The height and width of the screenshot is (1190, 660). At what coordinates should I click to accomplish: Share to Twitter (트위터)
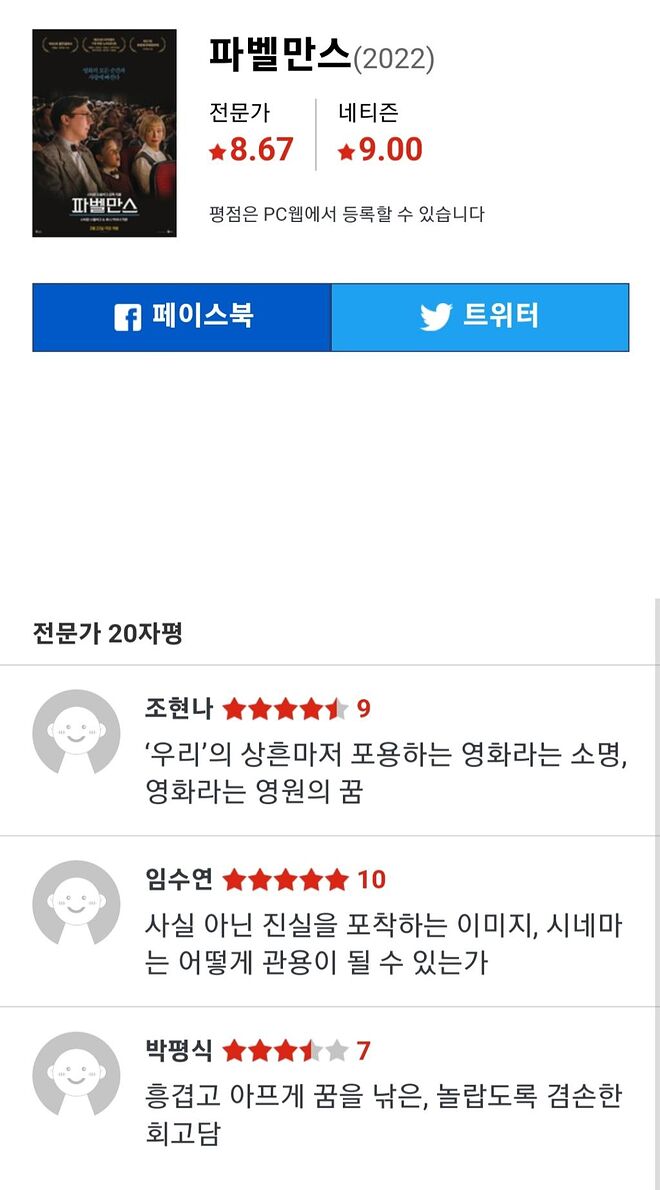pos(480,317)
